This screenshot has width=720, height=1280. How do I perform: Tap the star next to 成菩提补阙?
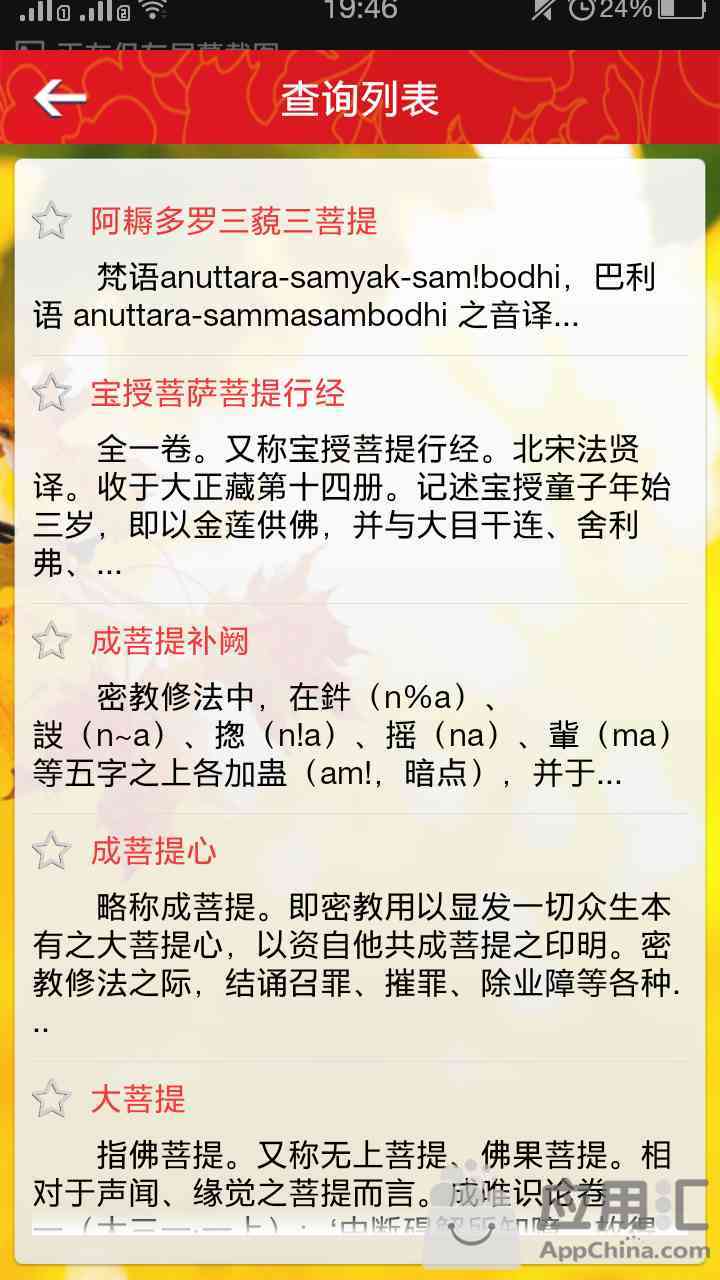51,641
